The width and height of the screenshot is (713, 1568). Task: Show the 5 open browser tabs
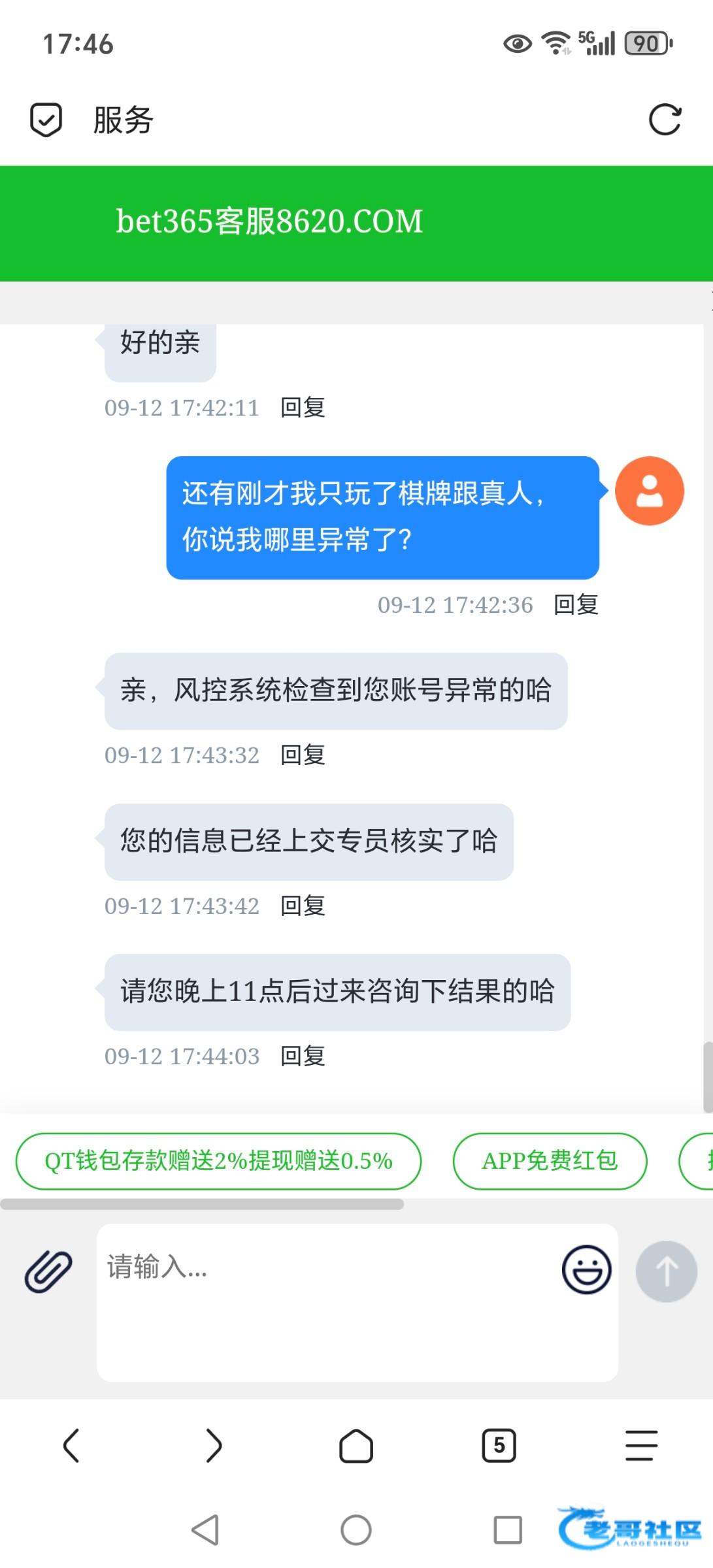point(499,1445)
